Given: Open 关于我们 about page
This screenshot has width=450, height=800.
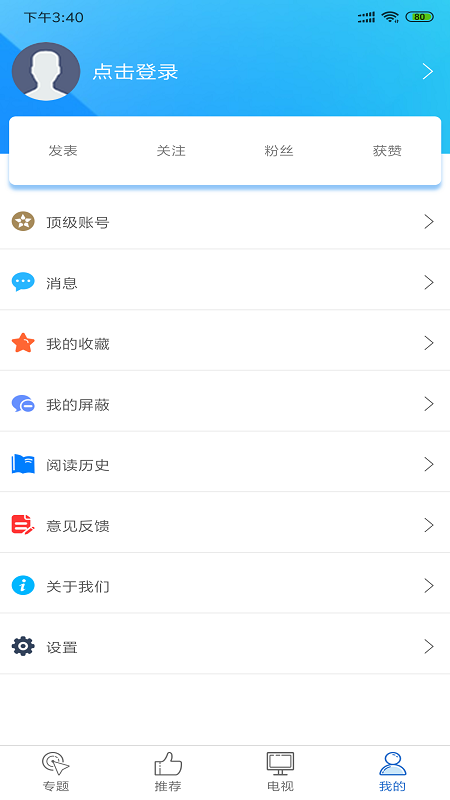Looking at the screenshot, I should click(225, 586).
